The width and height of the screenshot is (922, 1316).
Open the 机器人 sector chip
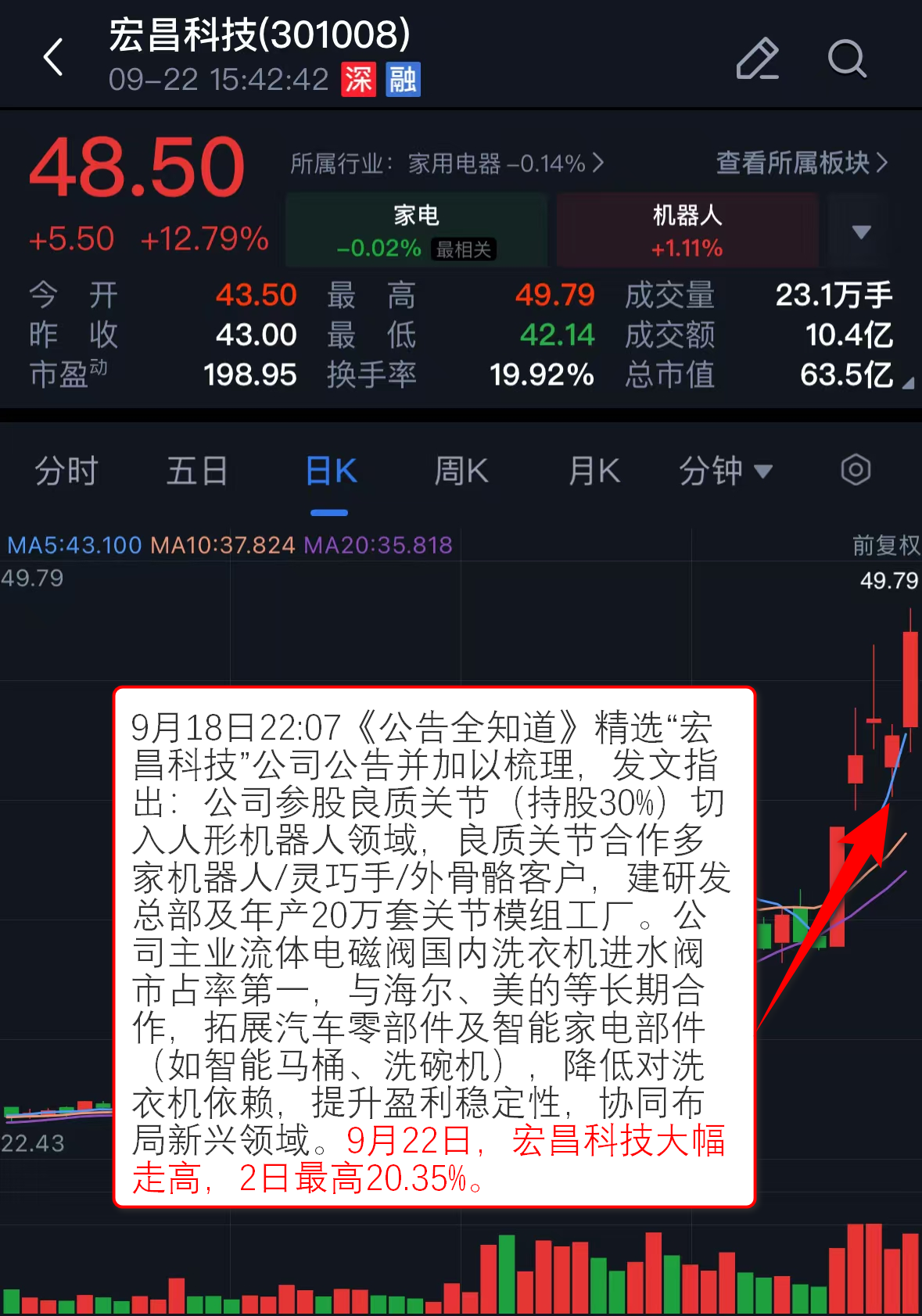687,231
